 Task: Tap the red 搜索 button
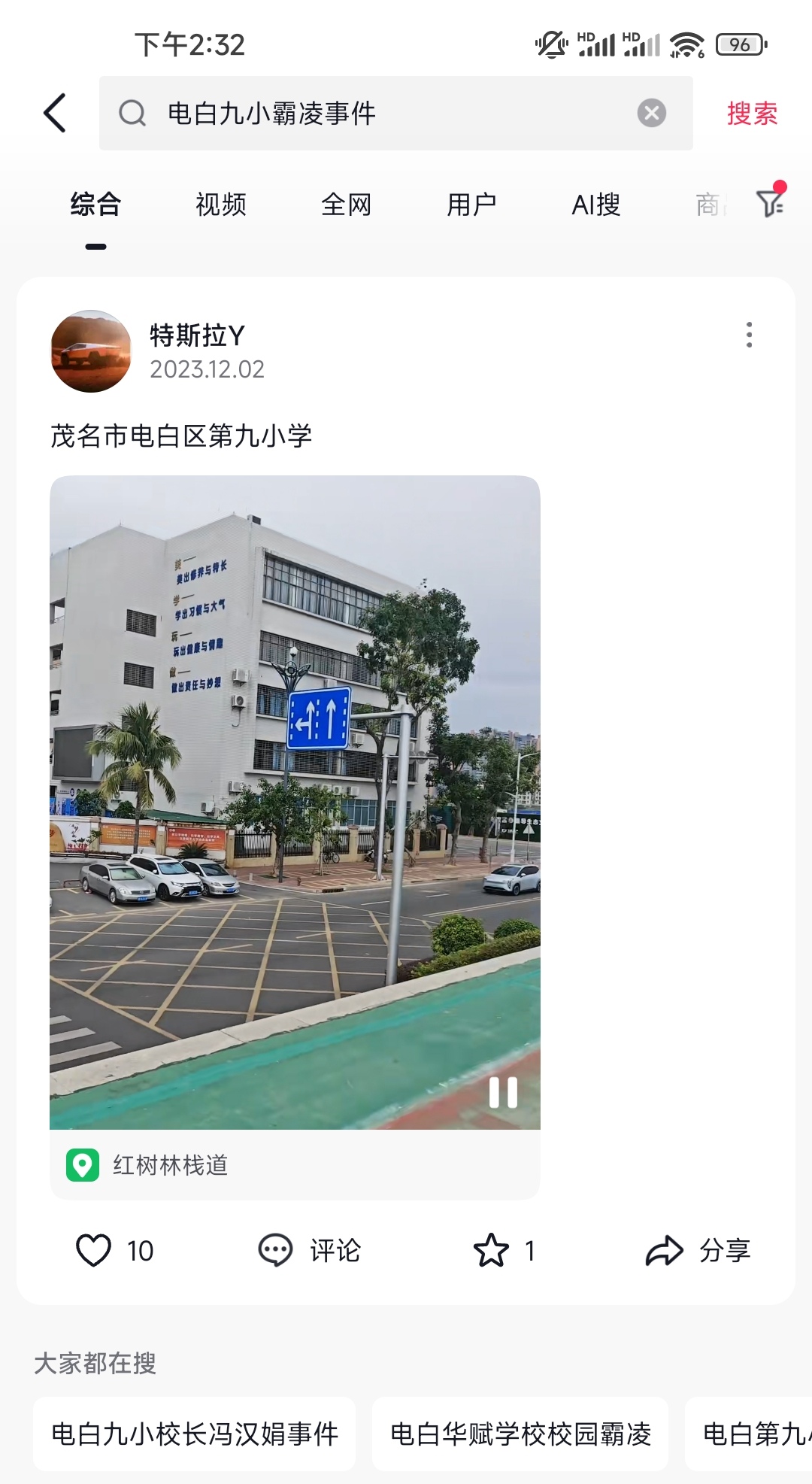click(x=751, y=114)
